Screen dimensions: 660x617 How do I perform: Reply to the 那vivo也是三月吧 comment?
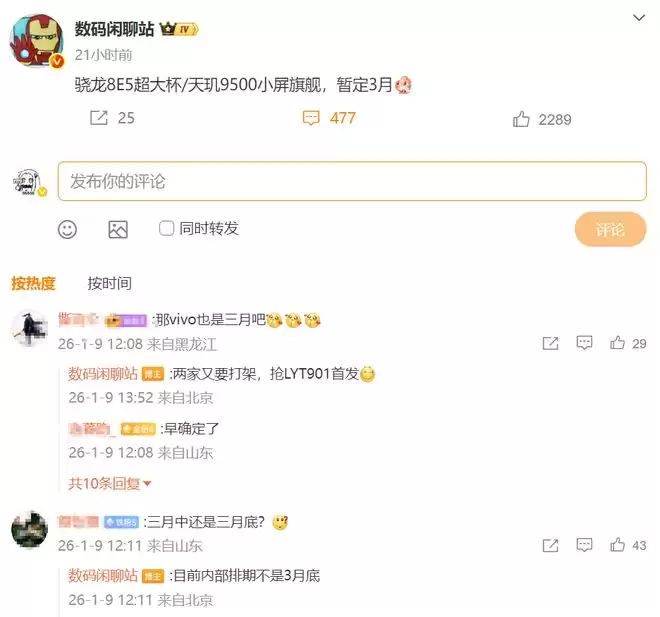(x=584, y=343)
